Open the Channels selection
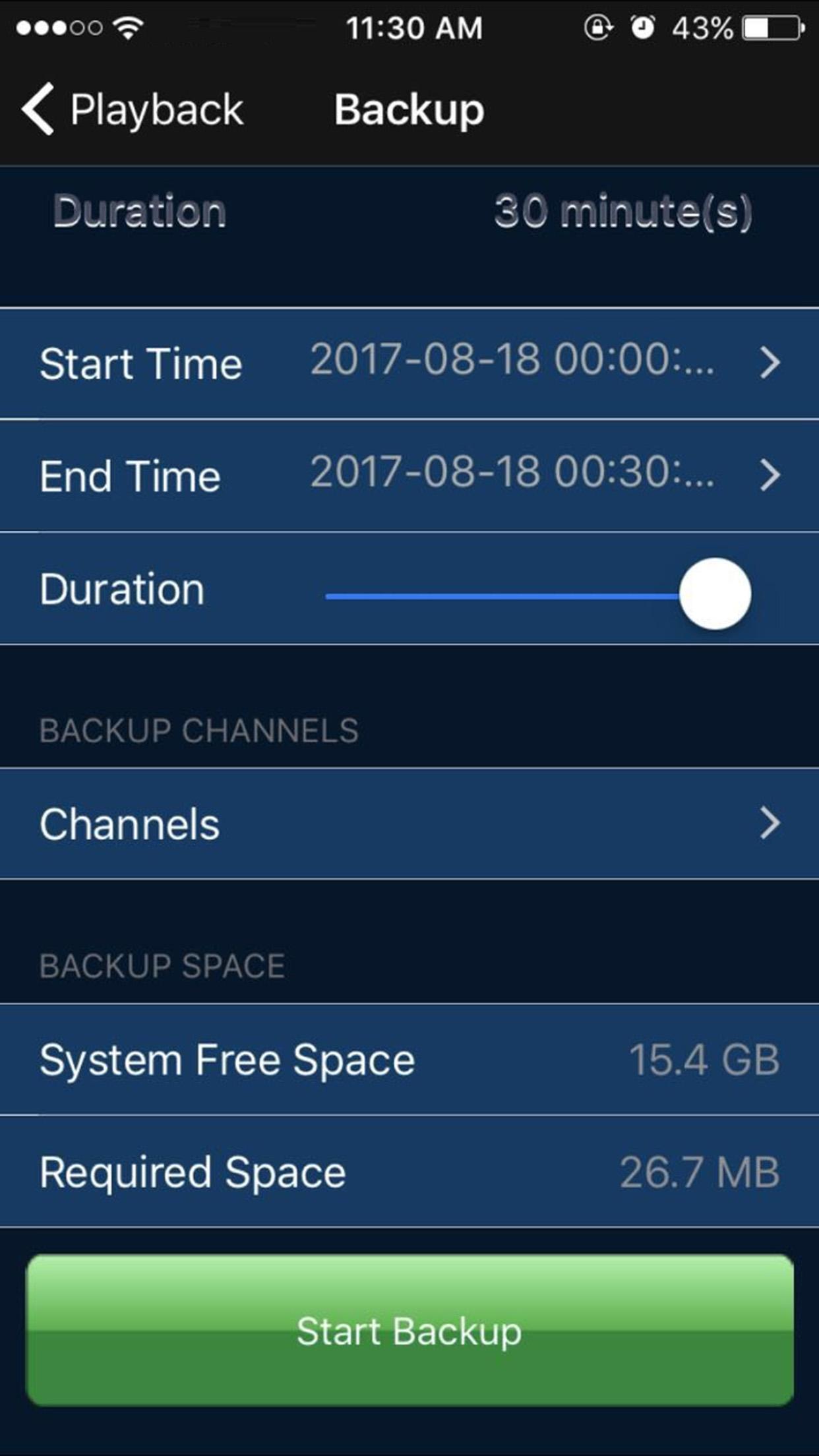The height and width of the screenshot is (1456, 819). pos(409,824)
